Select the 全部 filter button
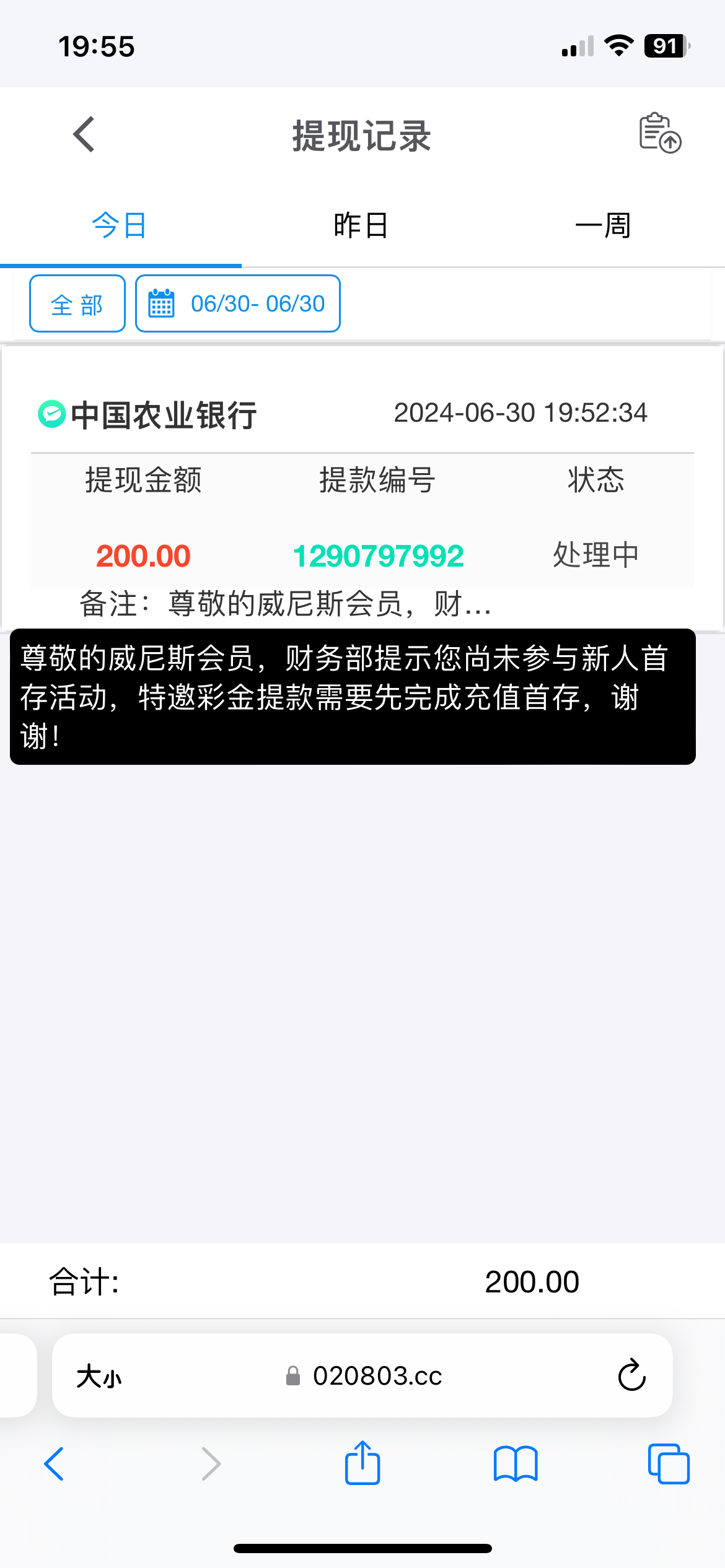Image resolution: width=725 pixels, height=1568 pixels. pyautogui.click(x=77, y=303)
